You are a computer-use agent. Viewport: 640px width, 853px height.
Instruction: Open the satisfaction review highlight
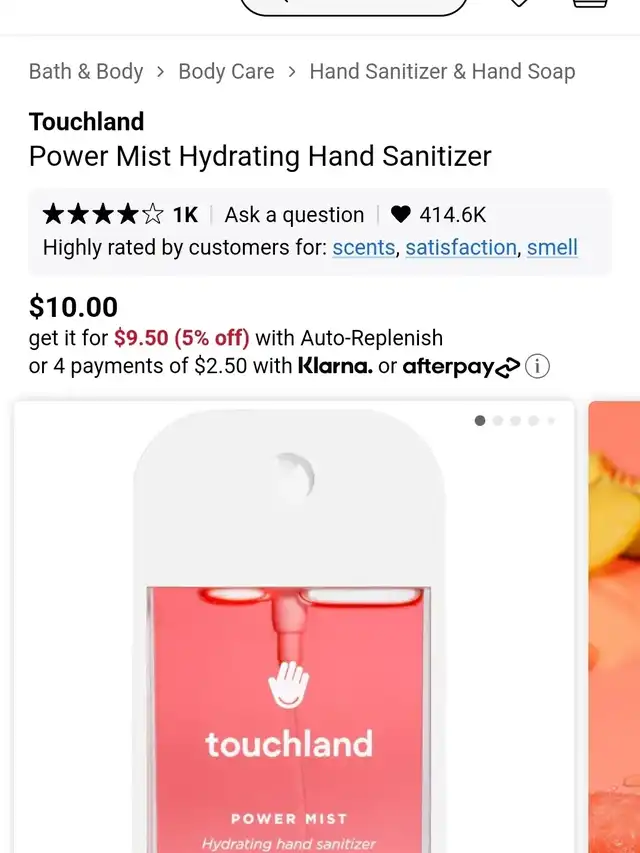pyautogui.click(x=461, y=247)
